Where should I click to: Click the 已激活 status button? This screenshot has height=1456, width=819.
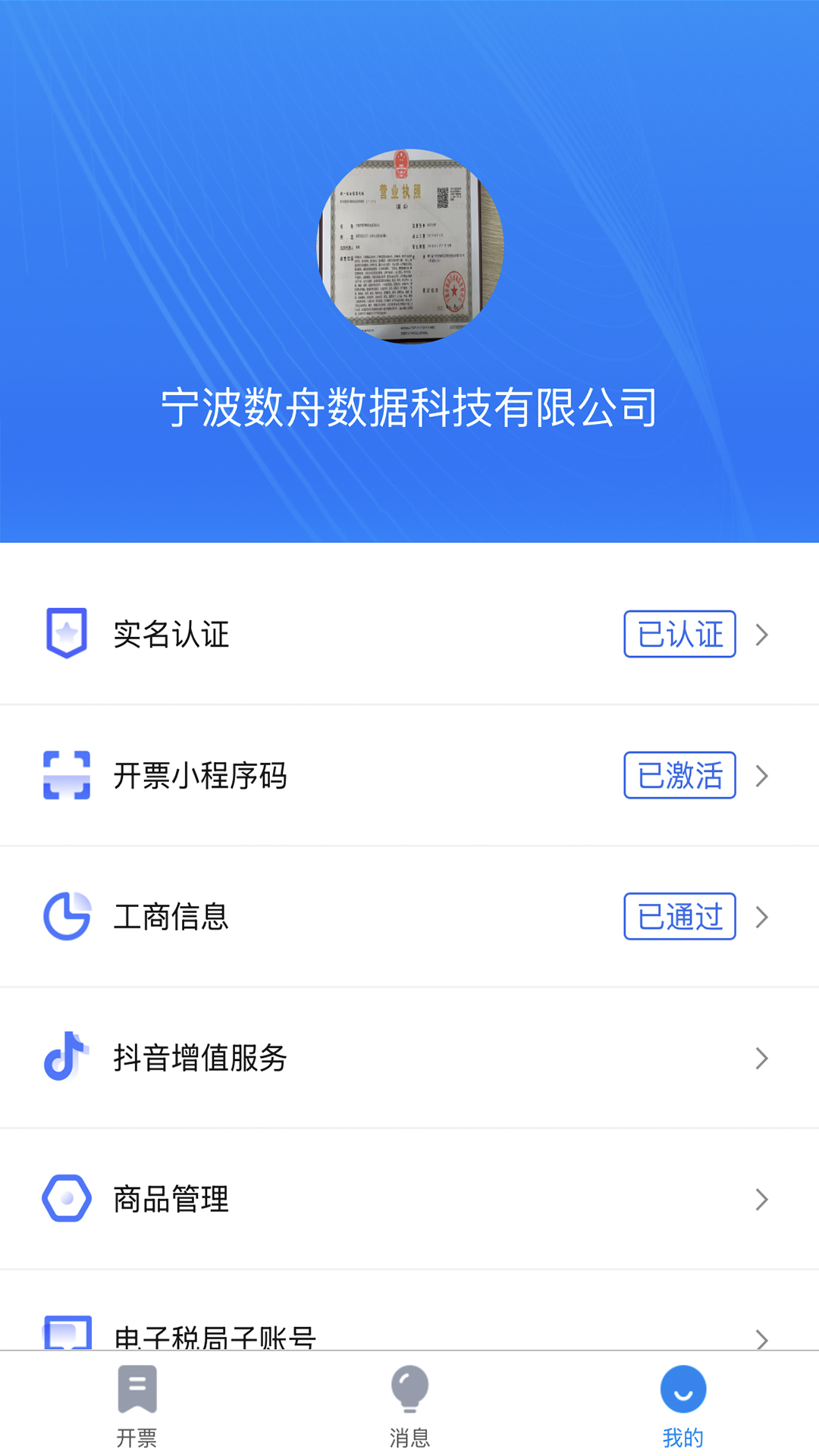[x=679, y=776]
